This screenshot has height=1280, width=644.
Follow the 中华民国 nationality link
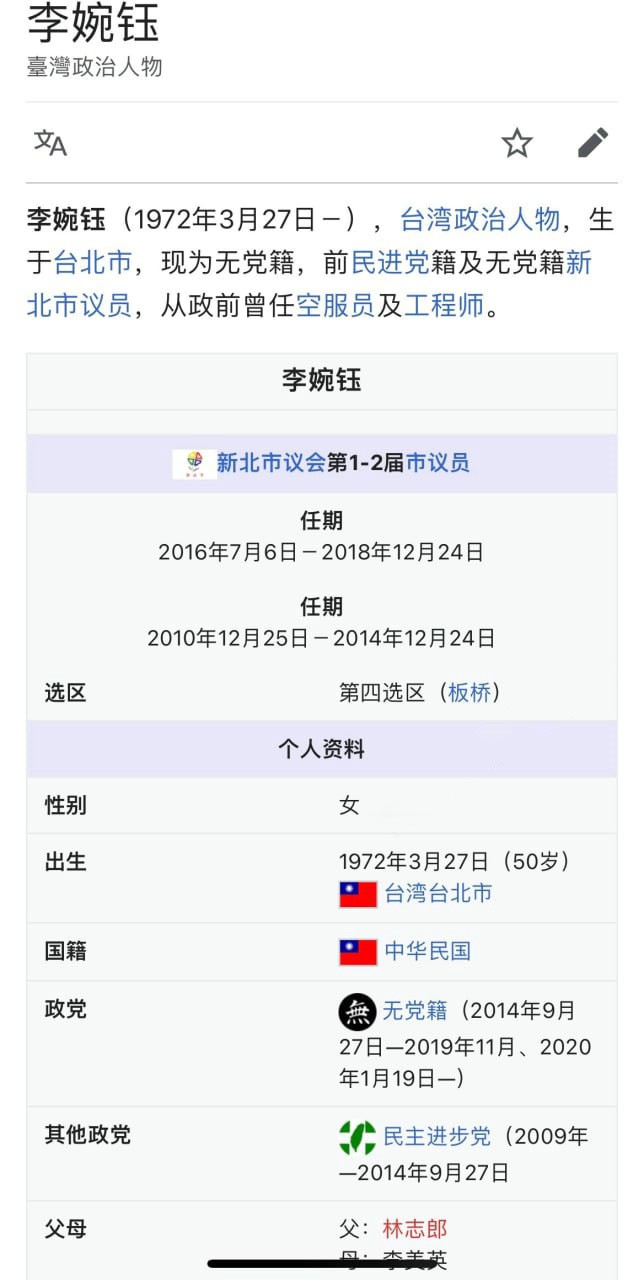[427, 951]
